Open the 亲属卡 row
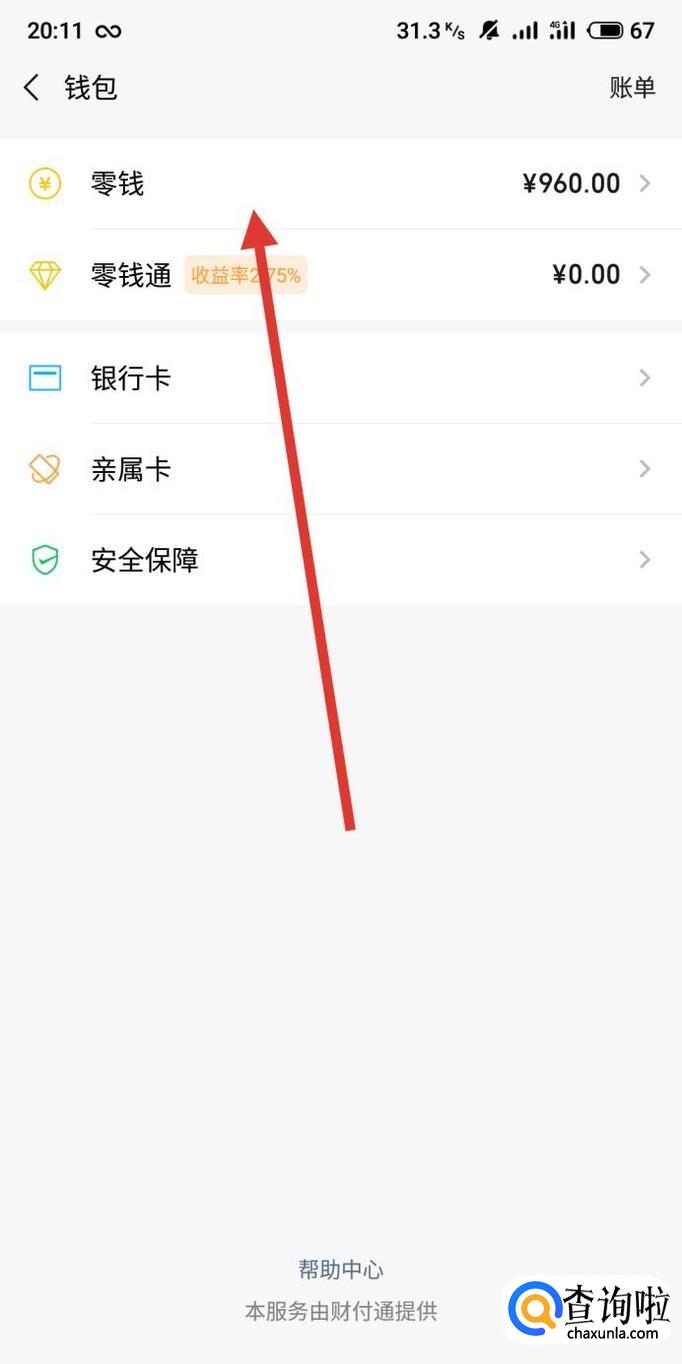682x1364 pixels. point(340,469)
